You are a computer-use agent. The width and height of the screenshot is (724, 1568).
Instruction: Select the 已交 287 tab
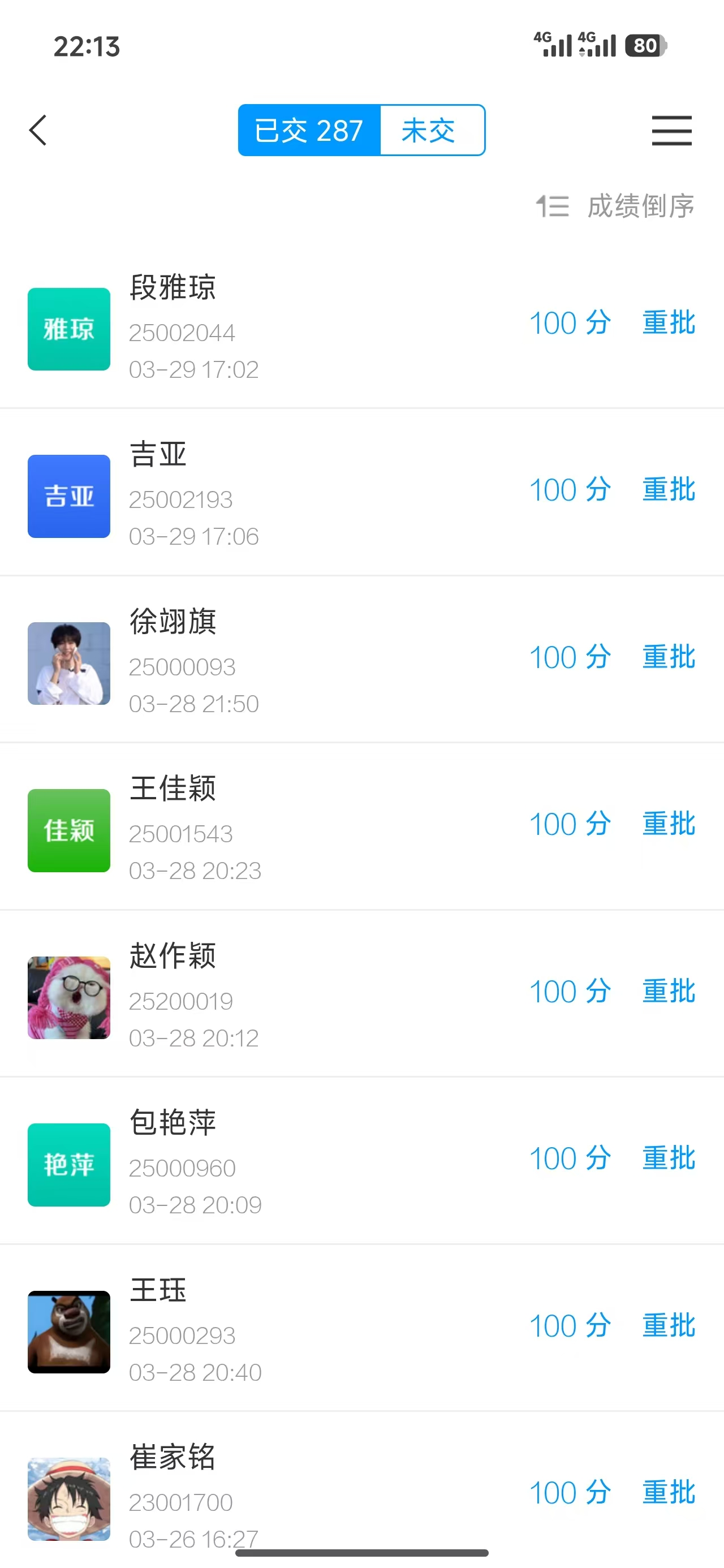[309, 130]
